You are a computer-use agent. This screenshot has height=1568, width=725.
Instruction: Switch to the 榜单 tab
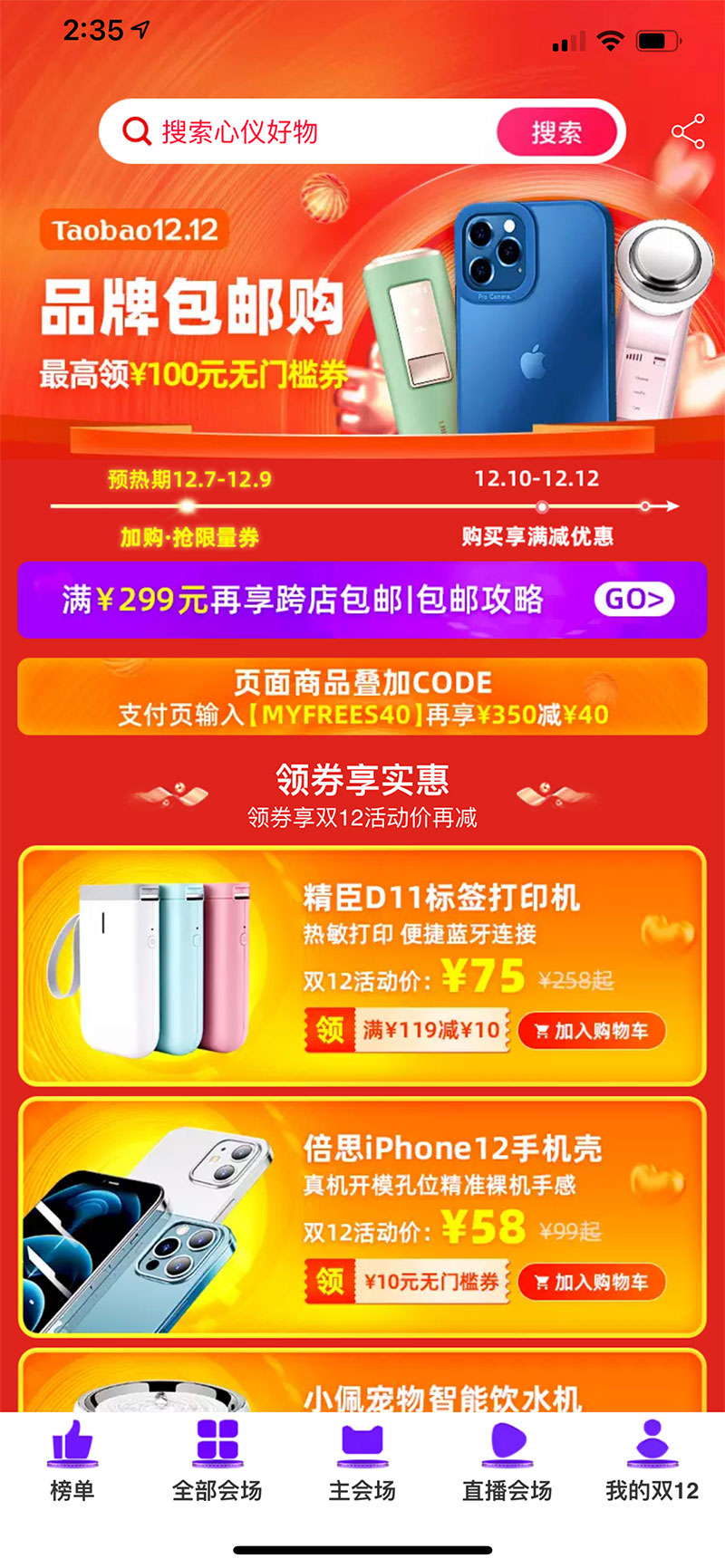(72, 1460)
